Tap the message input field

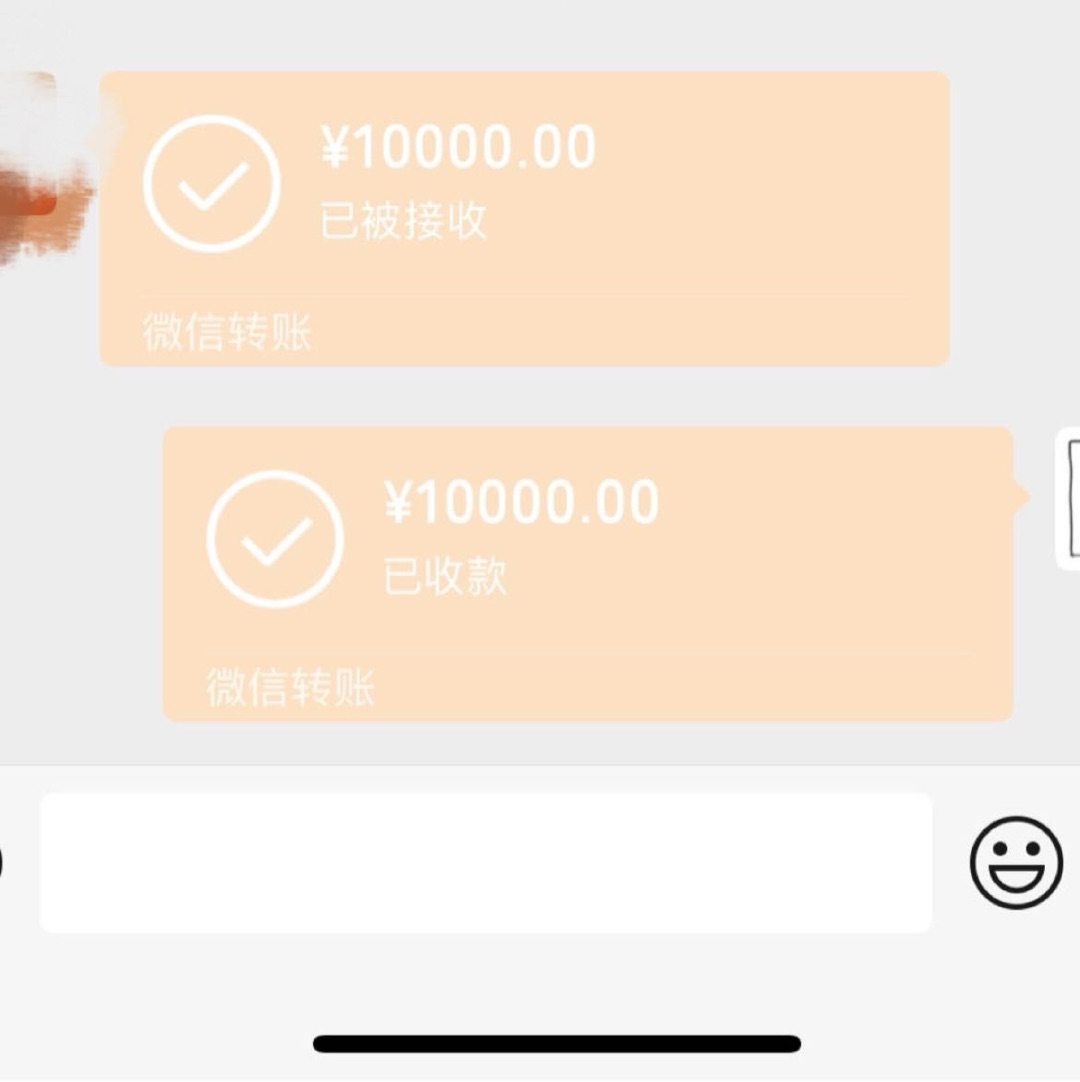coord(485,862)
